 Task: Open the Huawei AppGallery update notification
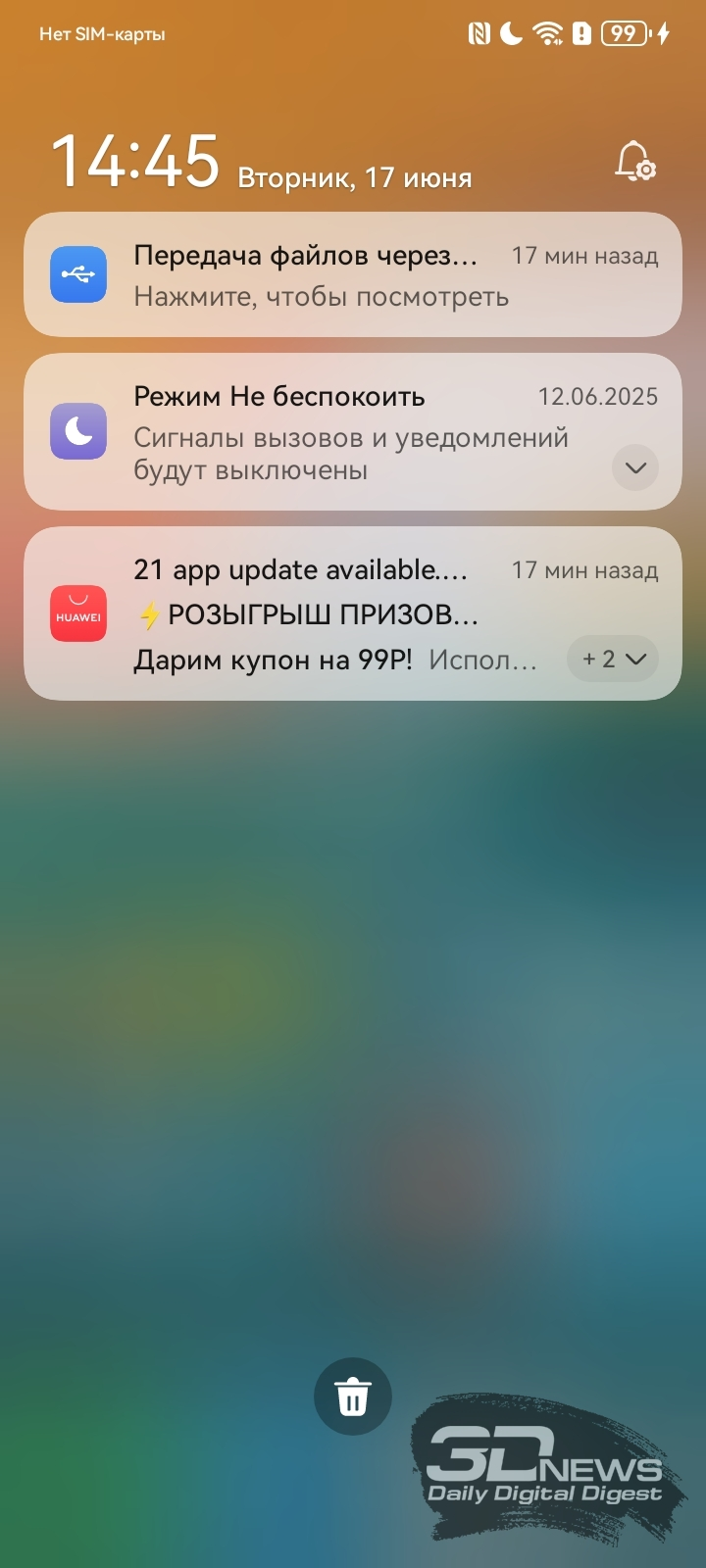coord(353,613)
